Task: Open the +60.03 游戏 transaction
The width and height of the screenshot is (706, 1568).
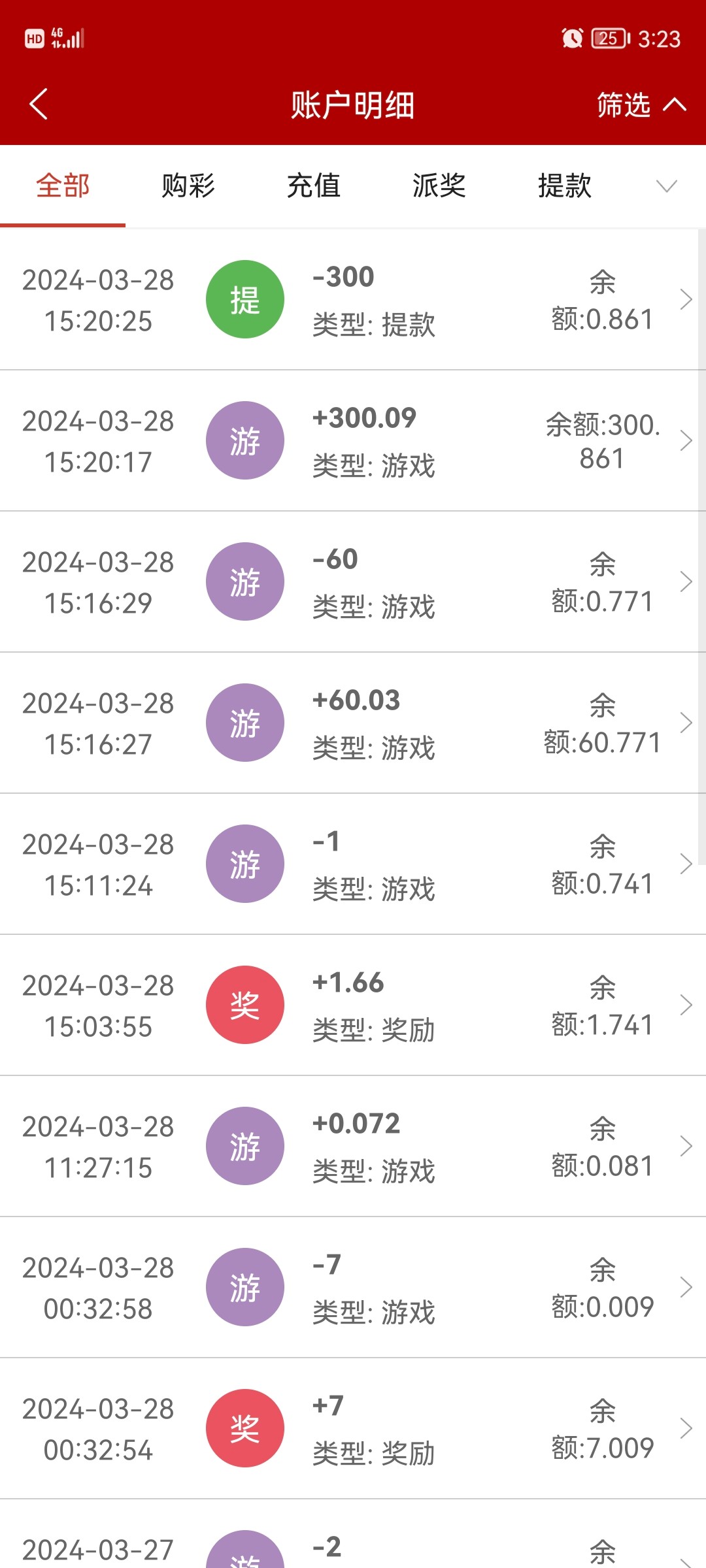Action: pyautogui.click(x=353, y=723)
